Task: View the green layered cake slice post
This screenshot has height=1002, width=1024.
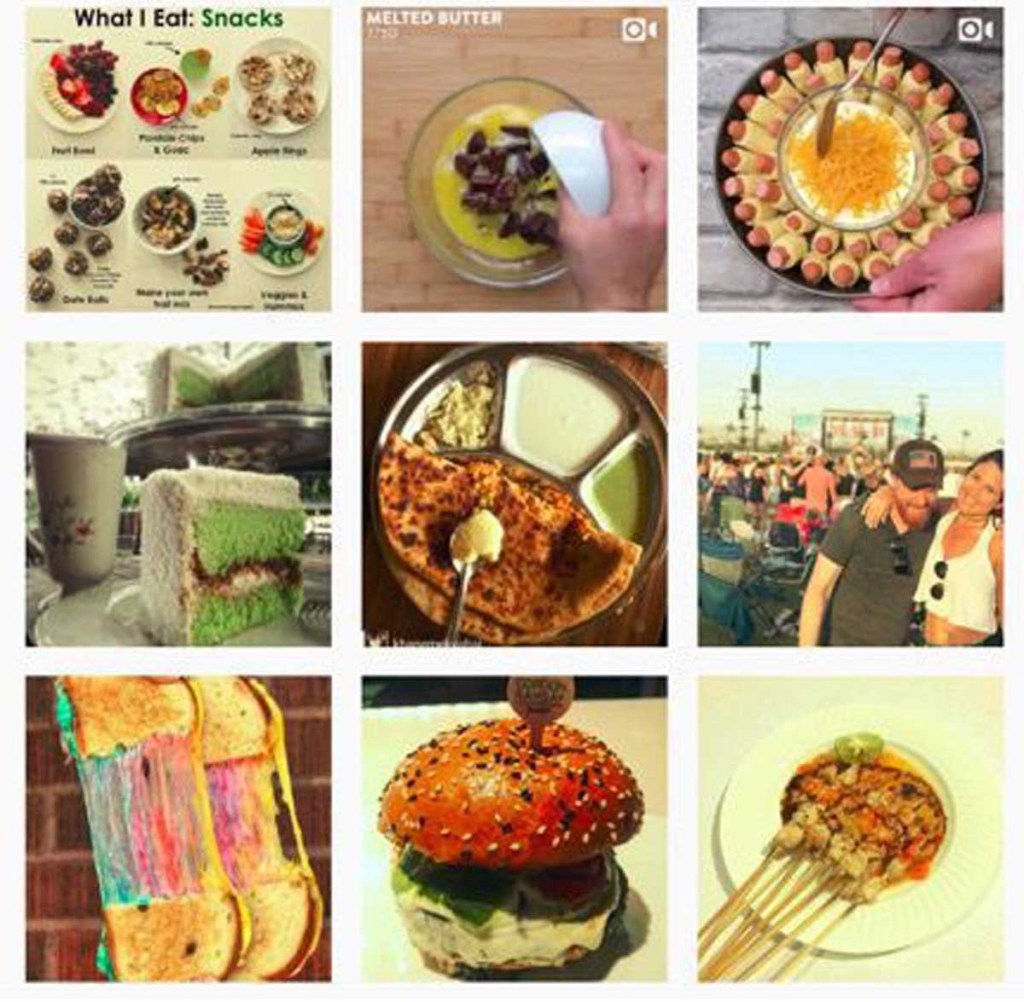Action: tap(178, 494)
